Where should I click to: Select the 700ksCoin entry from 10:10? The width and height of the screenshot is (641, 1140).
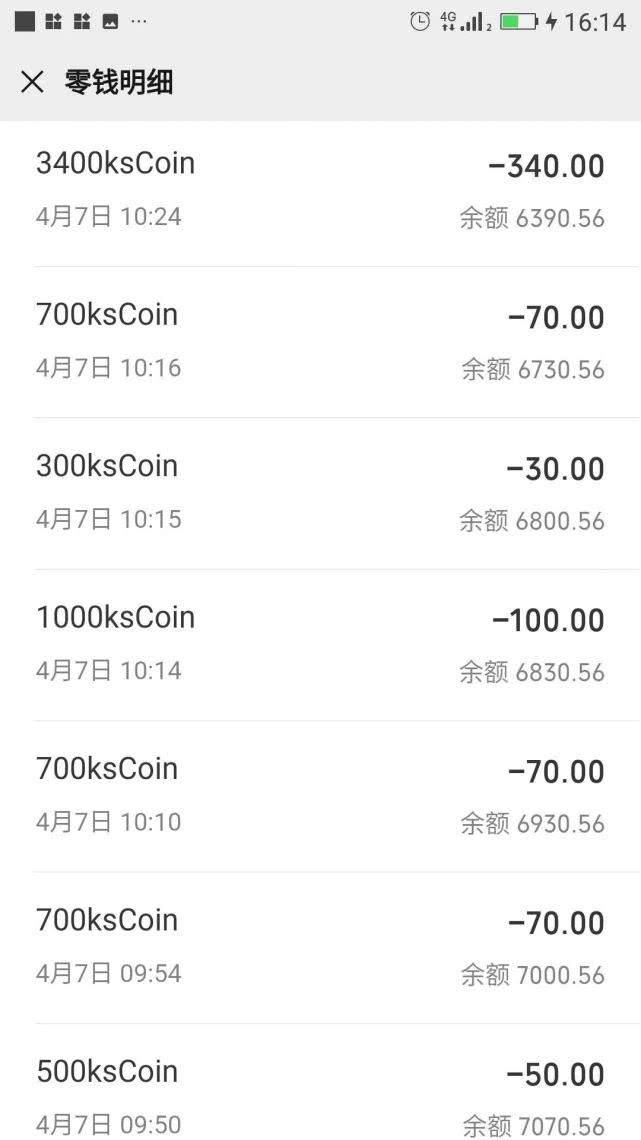pos(320,796)
